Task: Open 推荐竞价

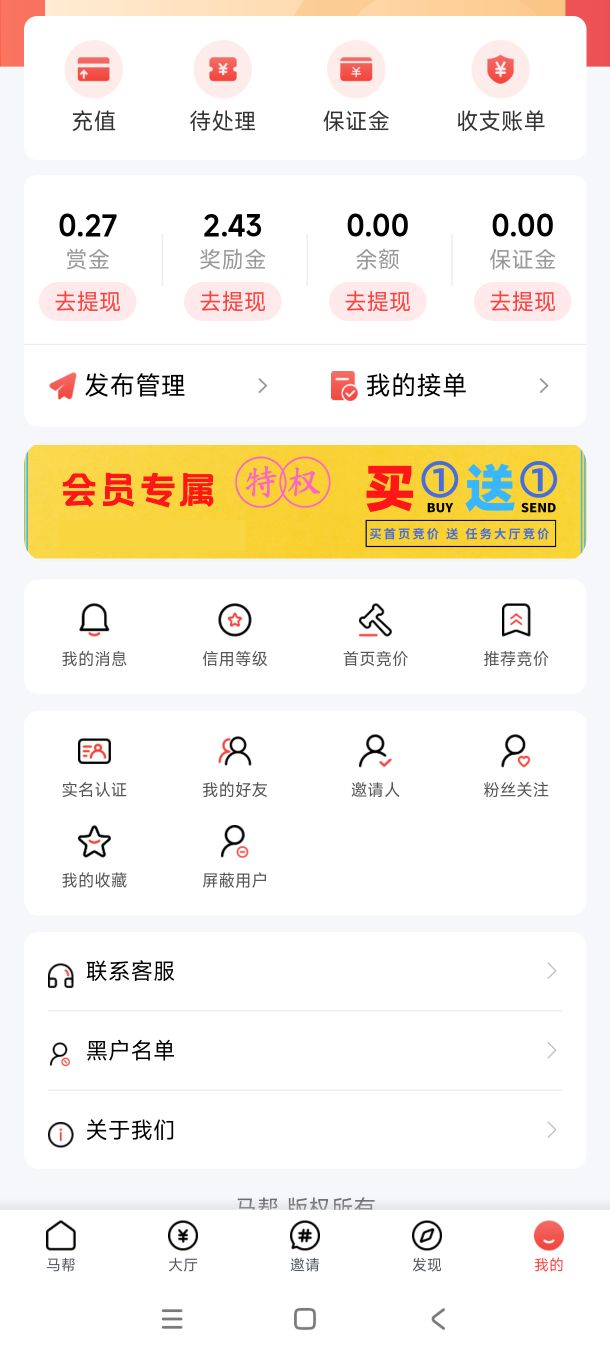Action: pos(516,636)
